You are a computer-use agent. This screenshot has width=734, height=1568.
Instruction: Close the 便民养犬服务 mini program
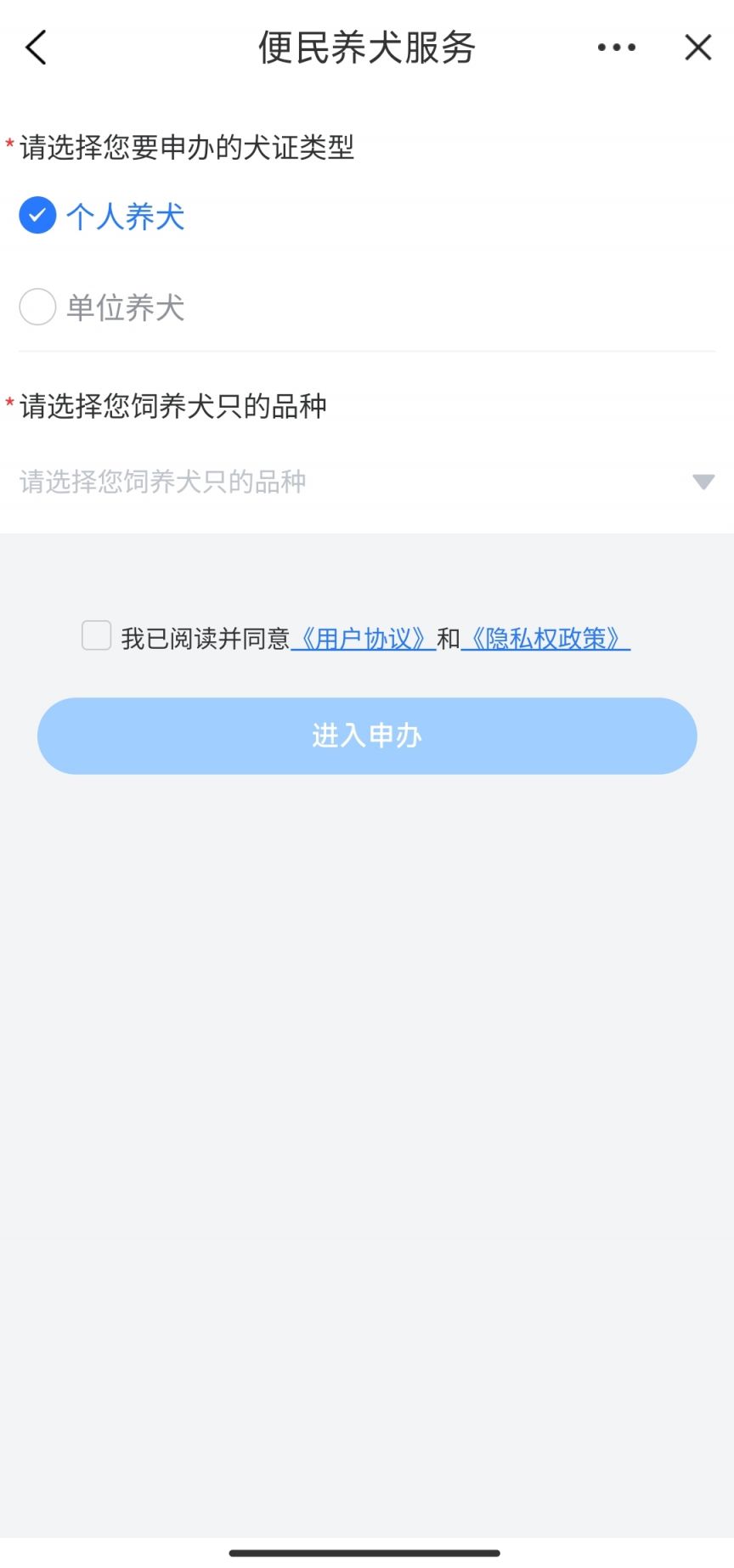[x=697, y=48]
